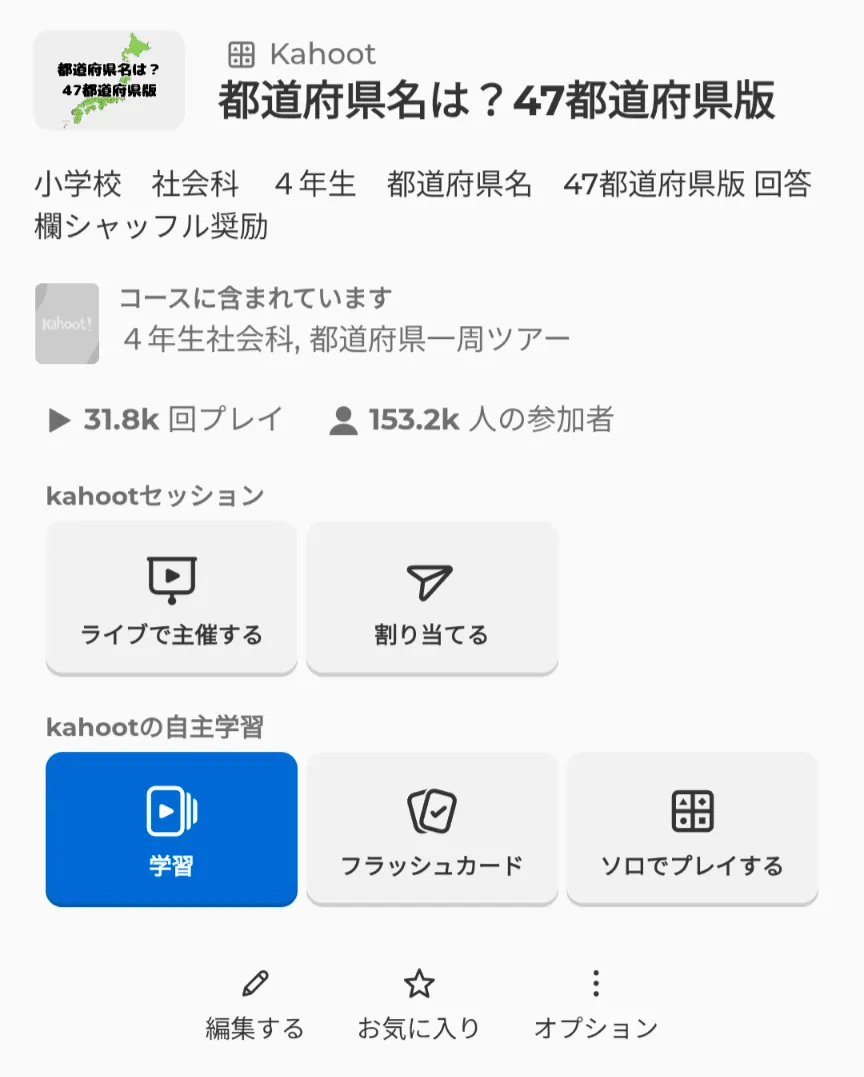This screenshot has height=1077, width=864.
Task: Open the オプション options menu
Action: click(x=596, y=1004)
